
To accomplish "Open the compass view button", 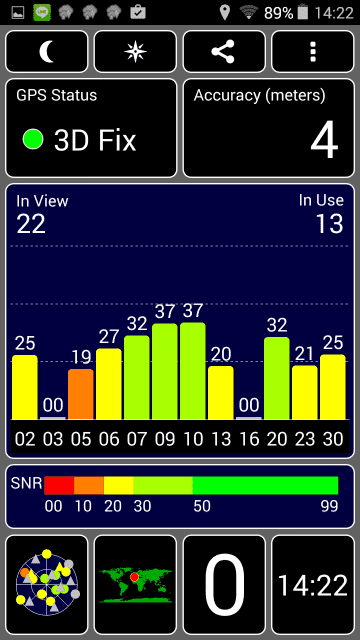I will (x=135, y=52).
